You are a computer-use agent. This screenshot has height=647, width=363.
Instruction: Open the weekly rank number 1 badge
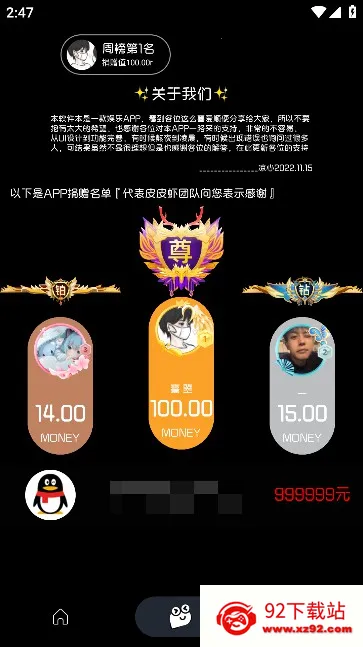(116, 54)
